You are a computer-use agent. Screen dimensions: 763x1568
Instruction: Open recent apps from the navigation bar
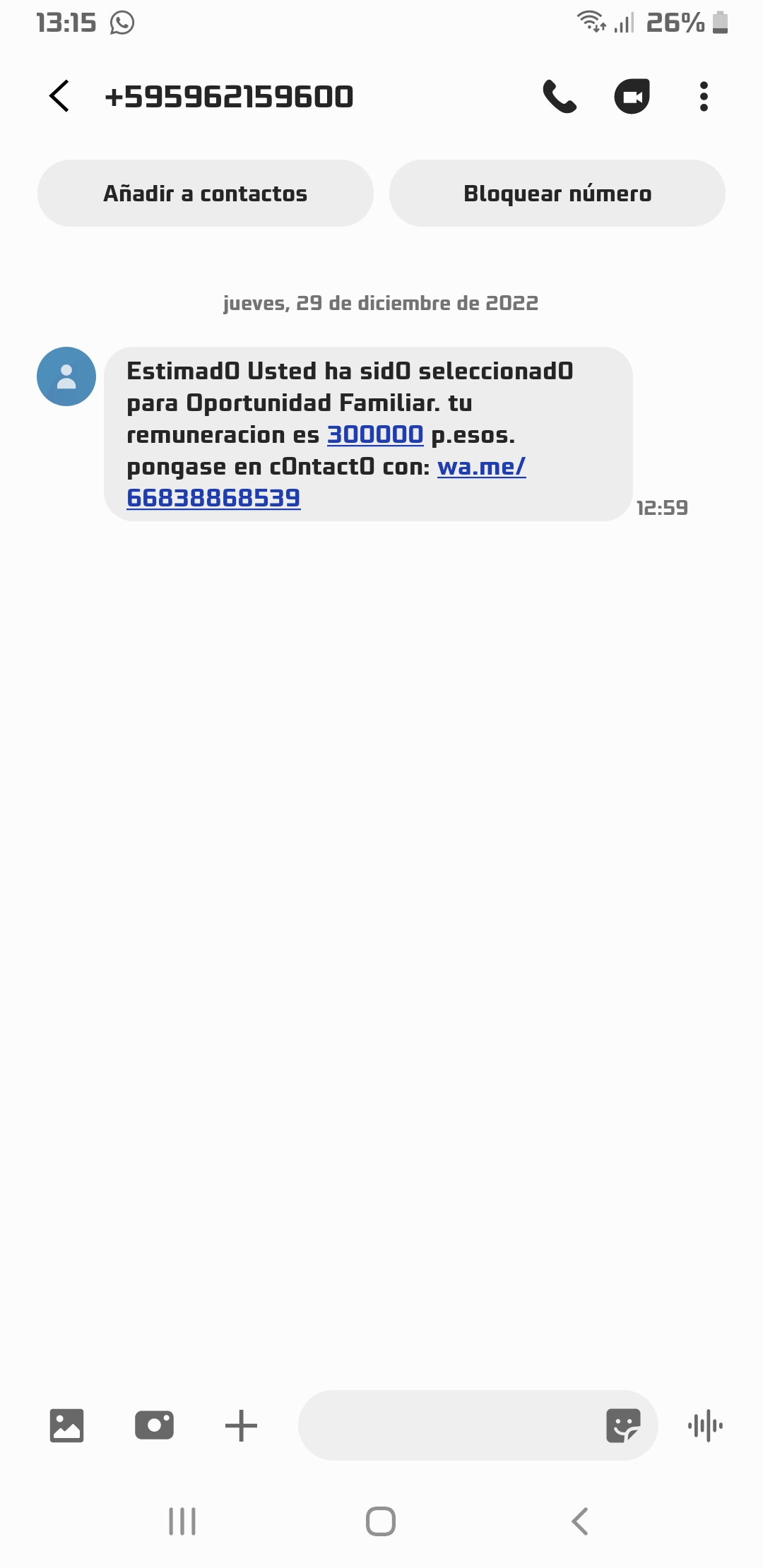click(182, 1521)
